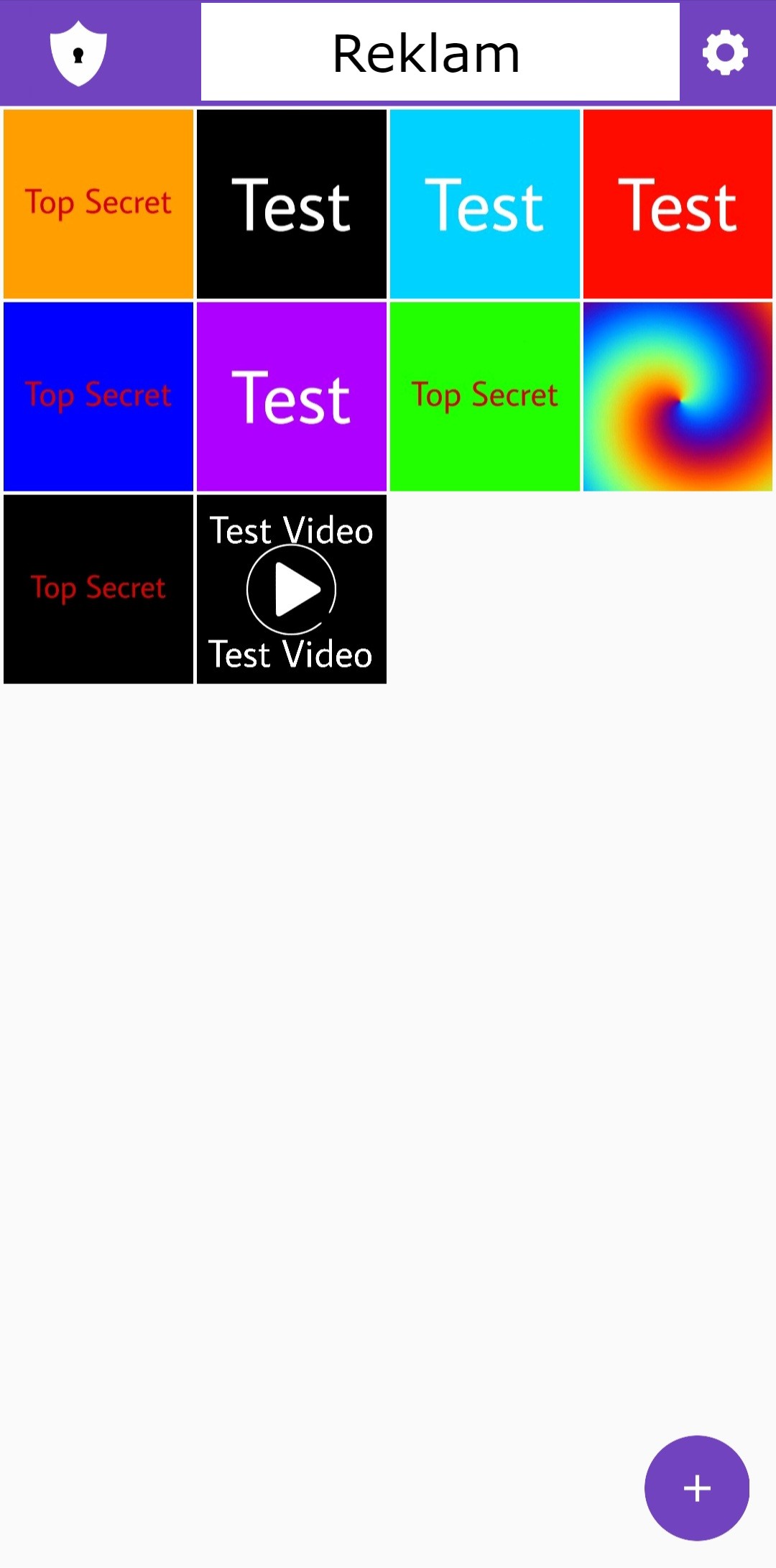Toggle the vault lock via shield icon

78,52
